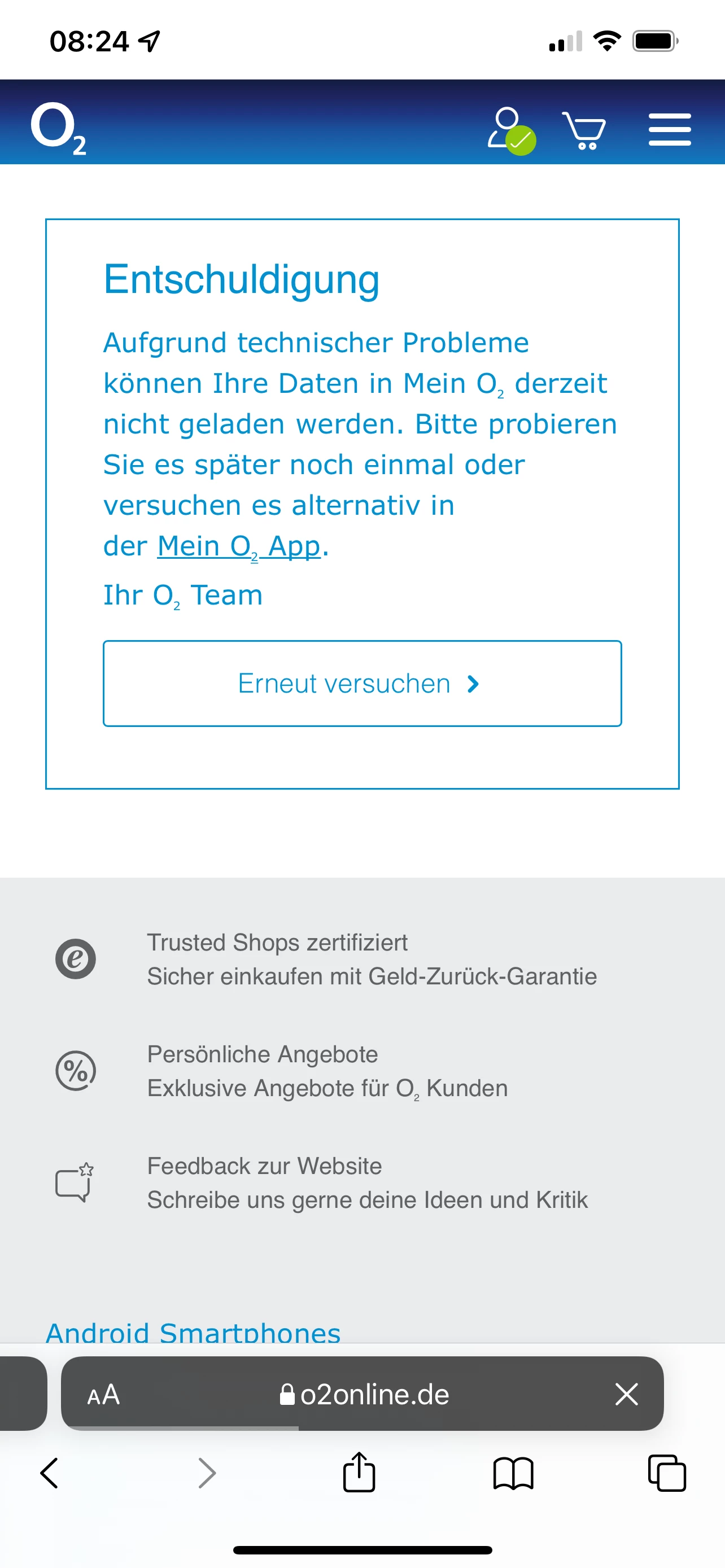Open the hamburger menu
This screenshot has height=1568, width=725.
[x=669, y=129]
